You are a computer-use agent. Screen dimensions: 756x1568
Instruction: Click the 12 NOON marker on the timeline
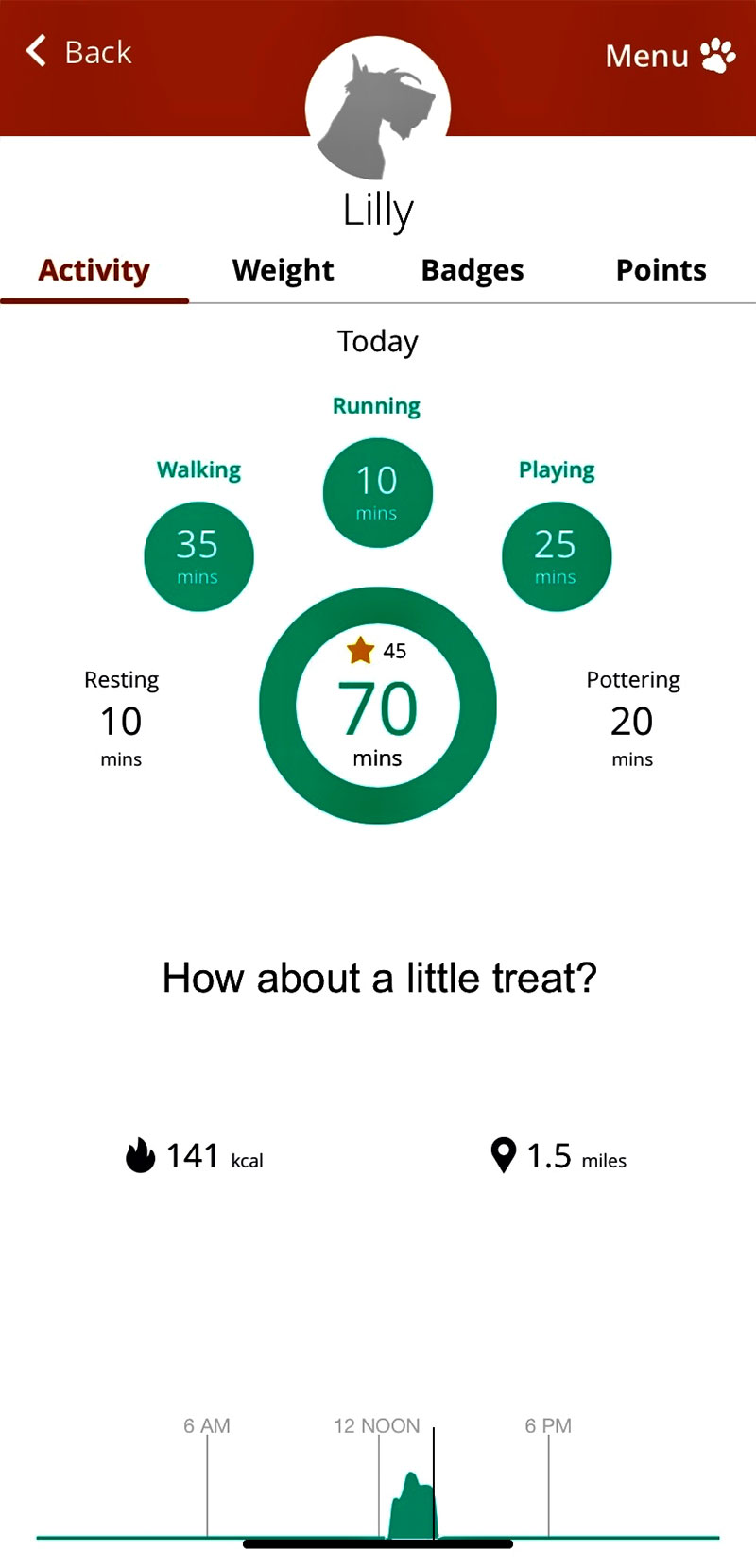click(377, 1425)
